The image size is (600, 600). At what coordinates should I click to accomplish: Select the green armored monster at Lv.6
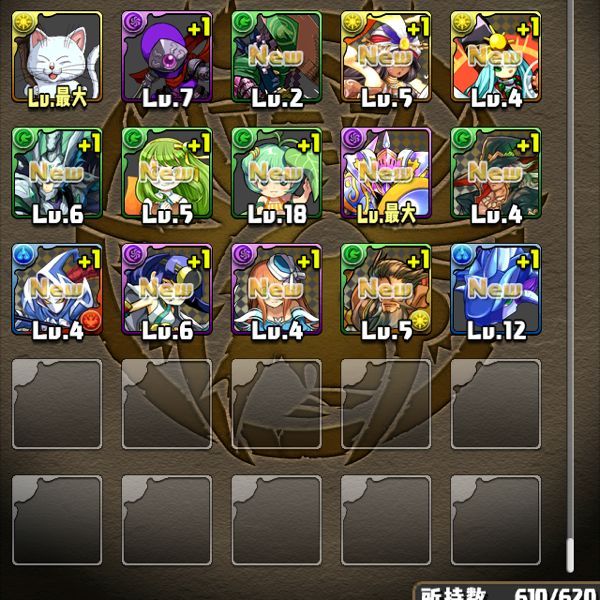click(x=57, y=174)
